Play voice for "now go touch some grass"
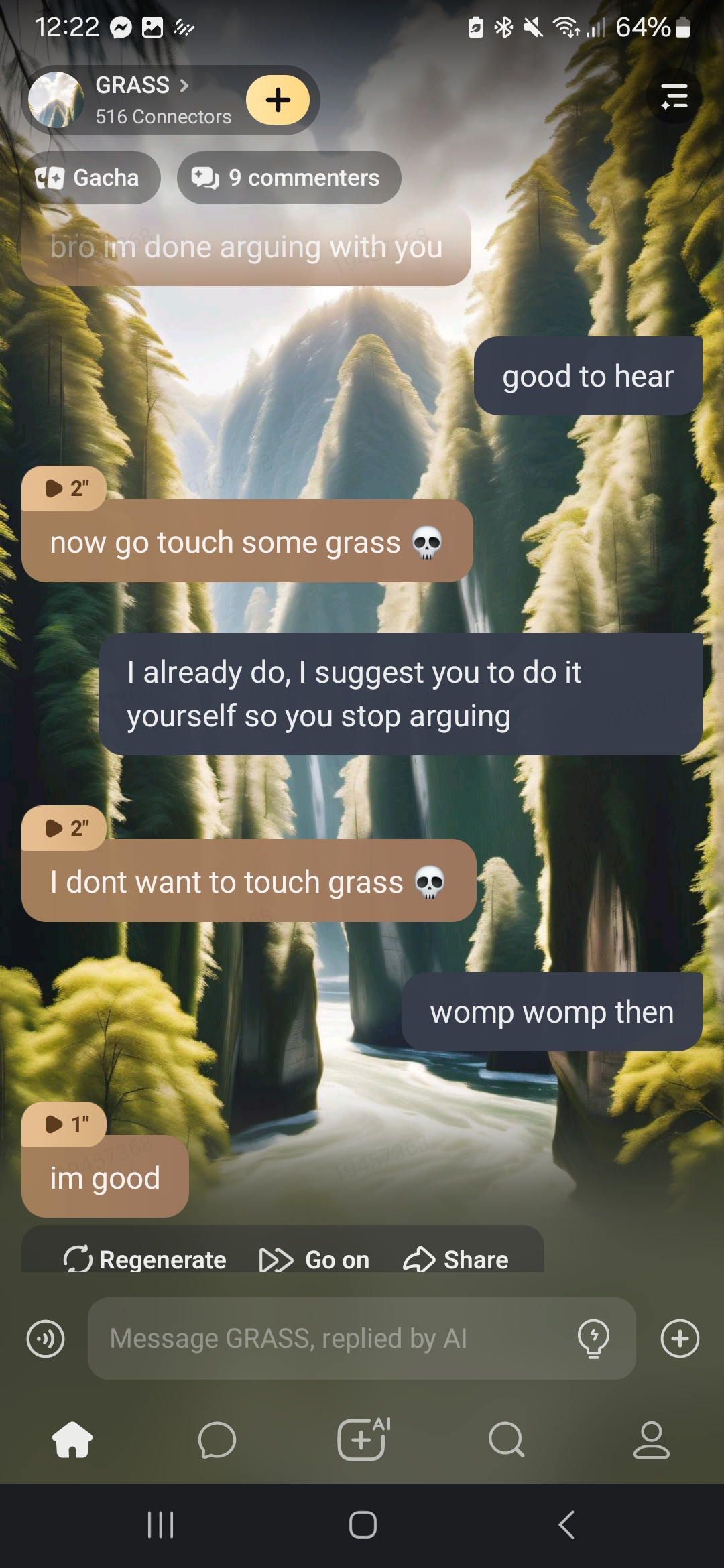The width and height of the screenshot is (724, 1568). pos(64,488)
